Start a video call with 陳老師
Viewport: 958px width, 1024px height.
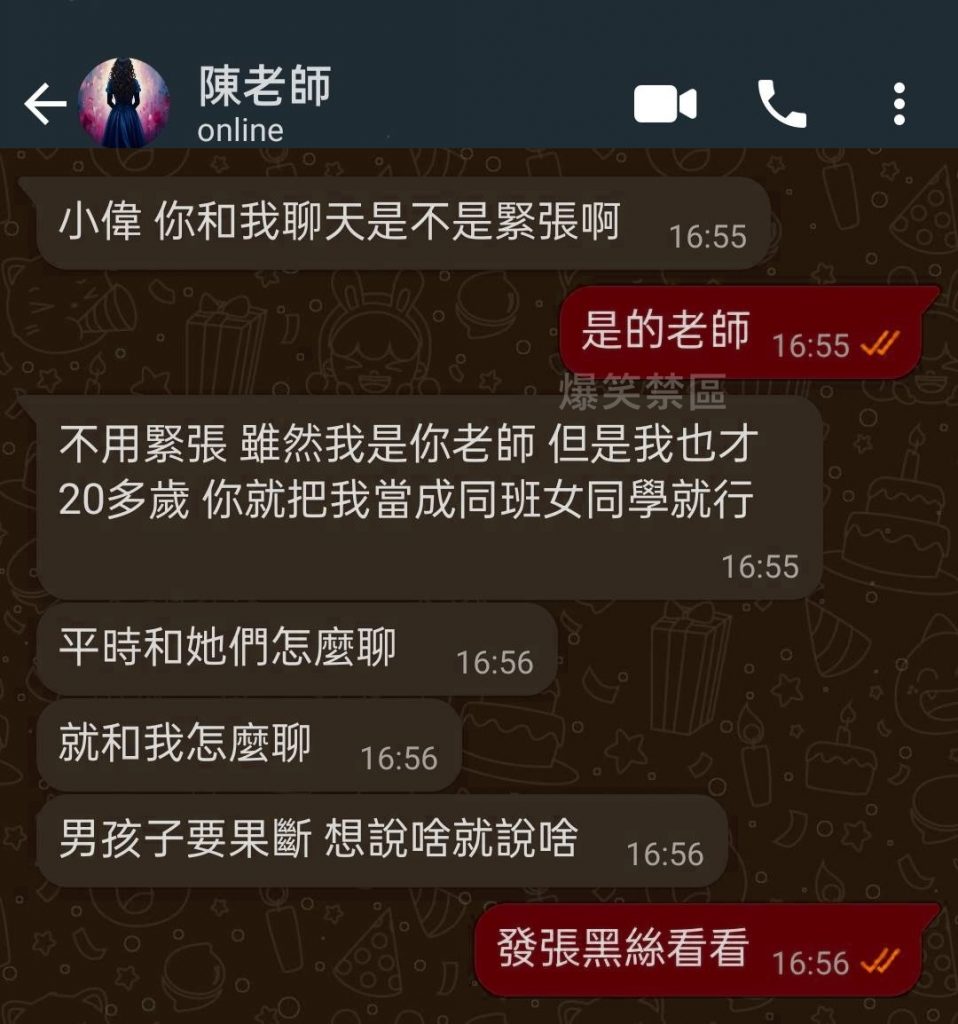[665, 104]
